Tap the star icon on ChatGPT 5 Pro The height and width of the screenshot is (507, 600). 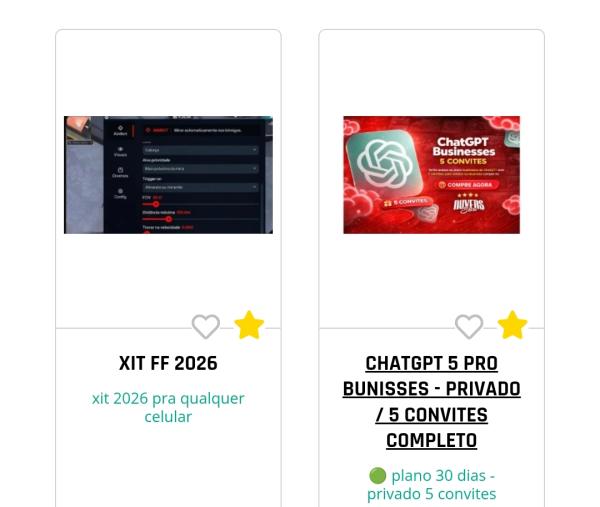(512, 325)
